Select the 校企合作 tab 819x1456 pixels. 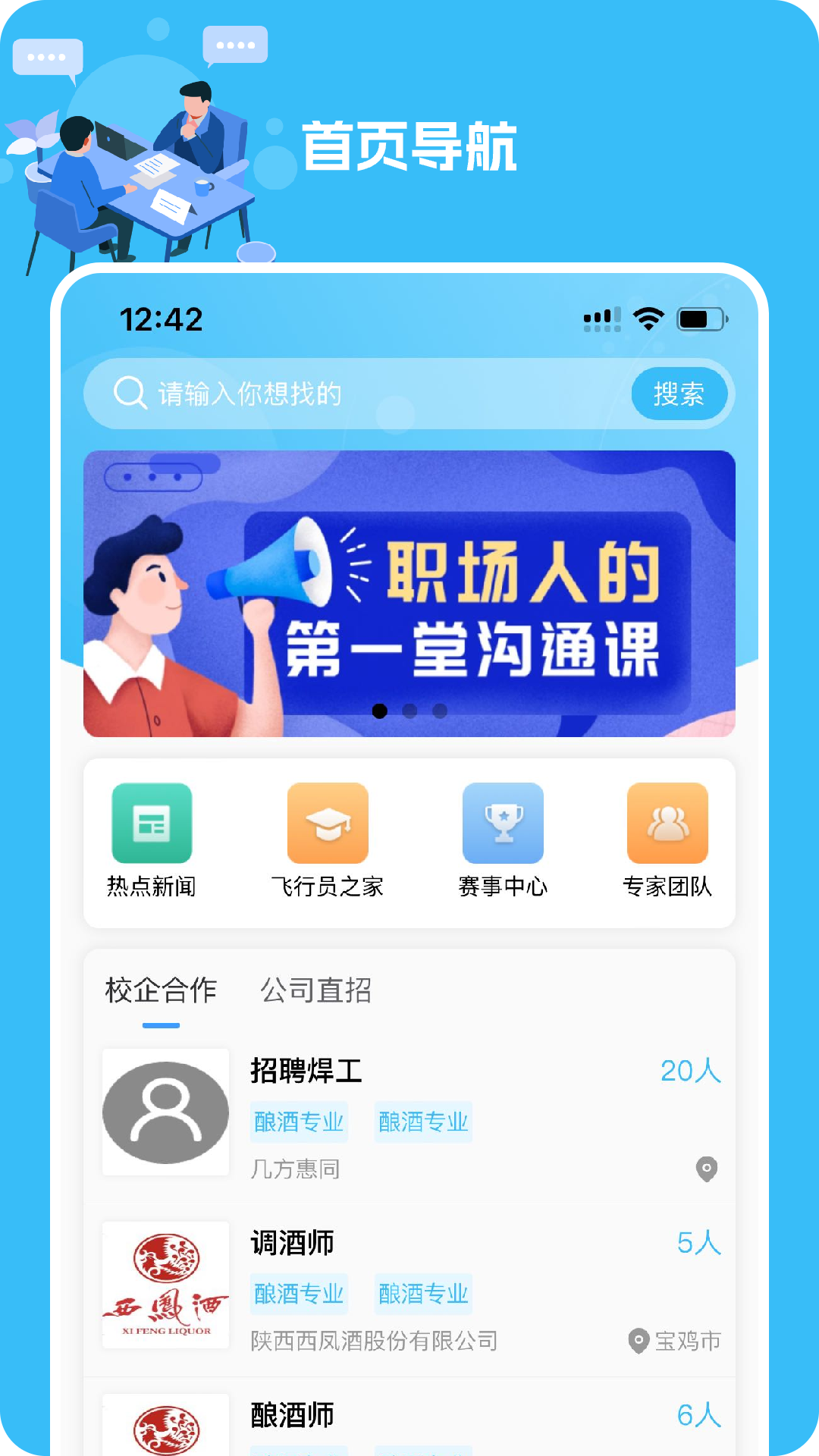160,989
